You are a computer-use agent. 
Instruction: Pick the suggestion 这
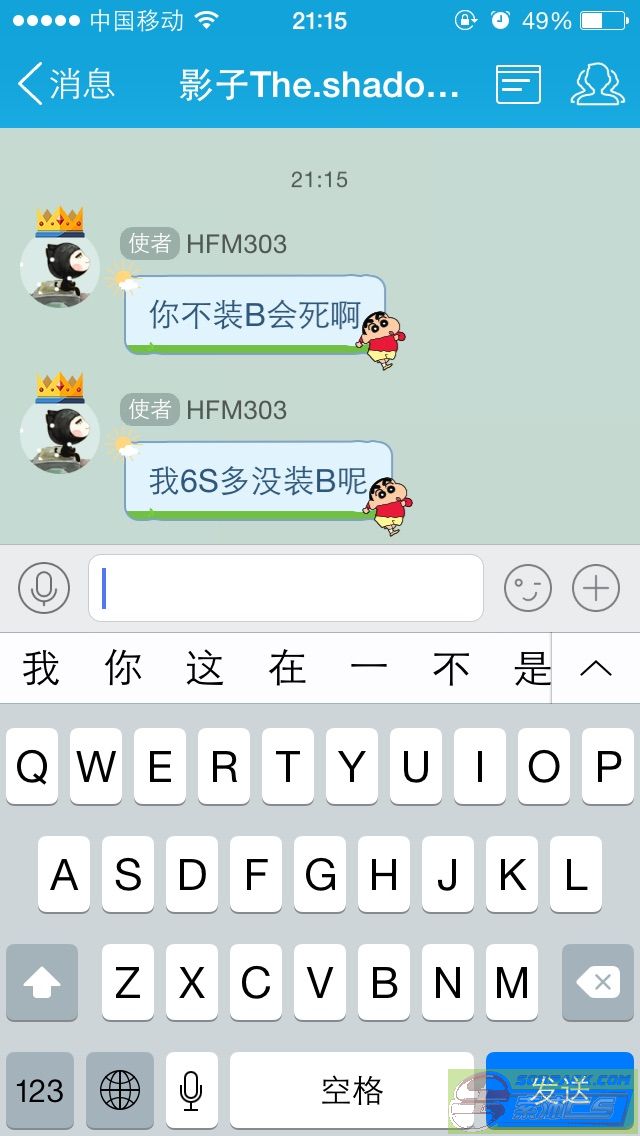[205, 668]
